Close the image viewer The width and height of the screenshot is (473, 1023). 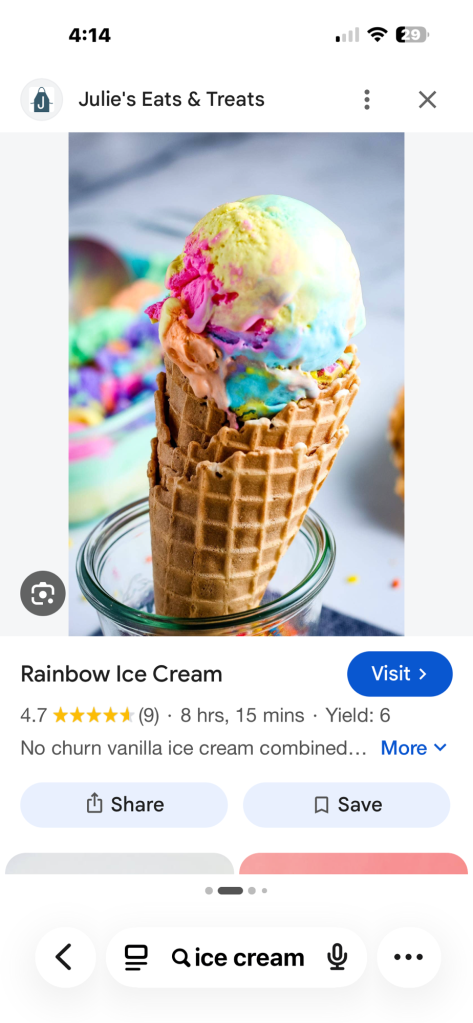pyautogui.click(x=427, y=100)
